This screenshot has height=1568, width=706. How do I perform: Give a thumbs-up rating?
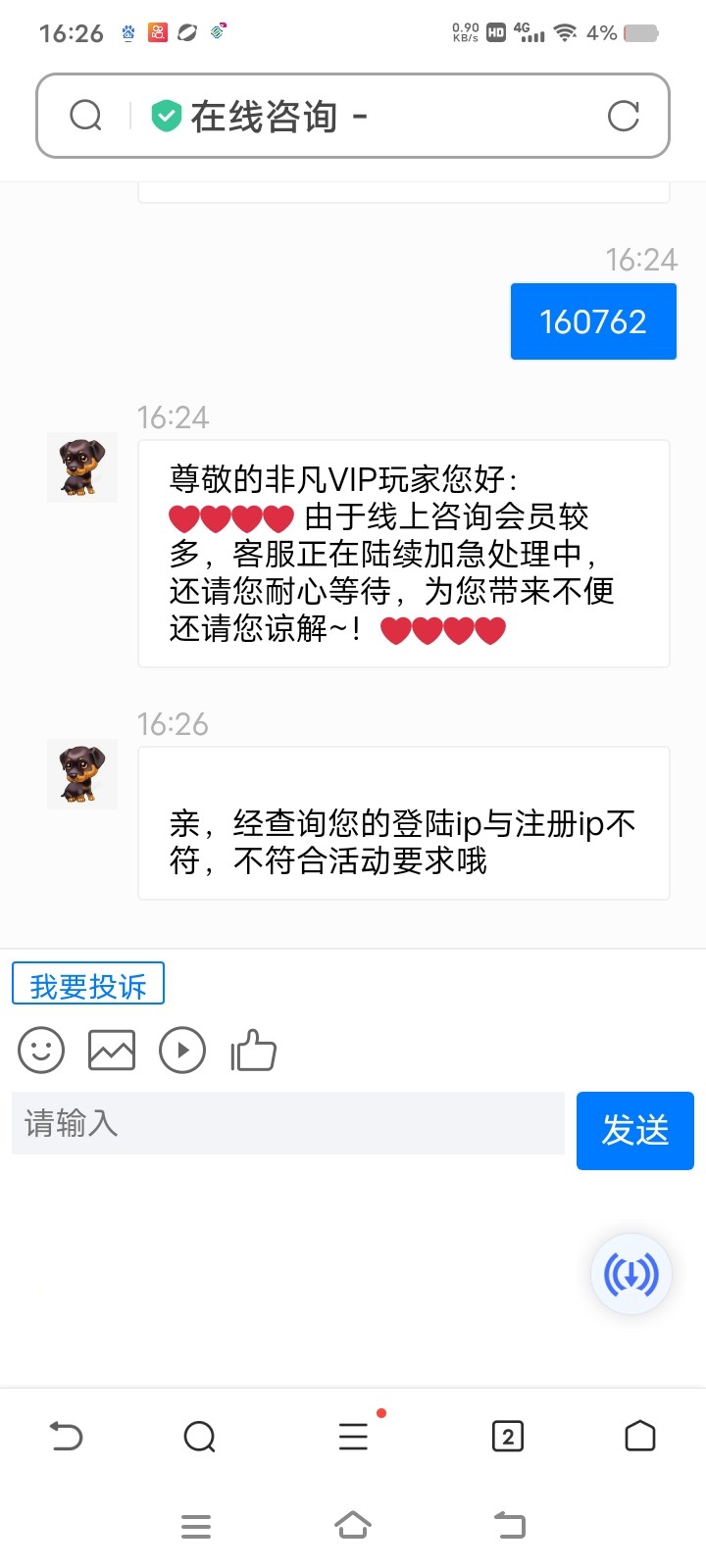tap(254, 1050)
